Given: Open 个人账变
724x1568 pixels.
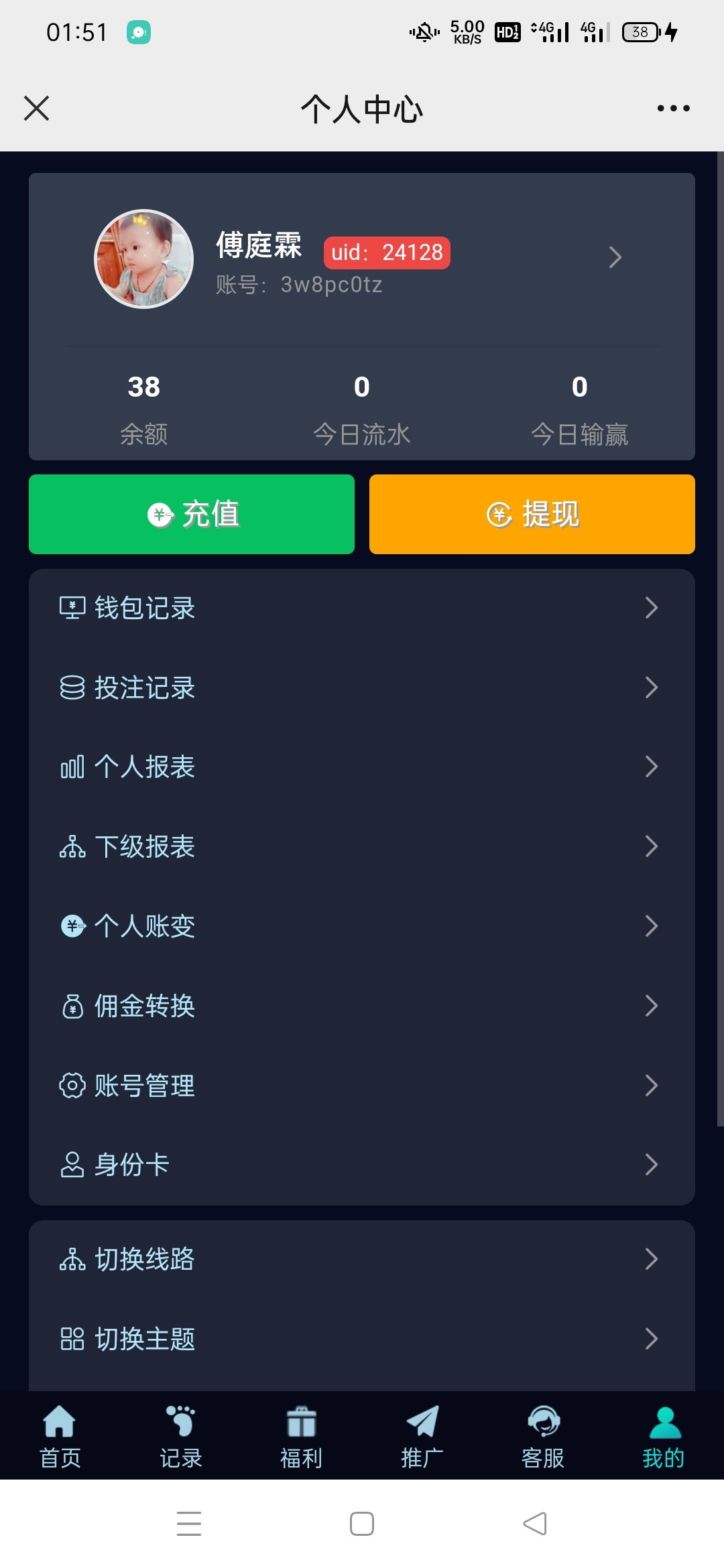Looking at the screenshot, I should click(x=361, y=926).
